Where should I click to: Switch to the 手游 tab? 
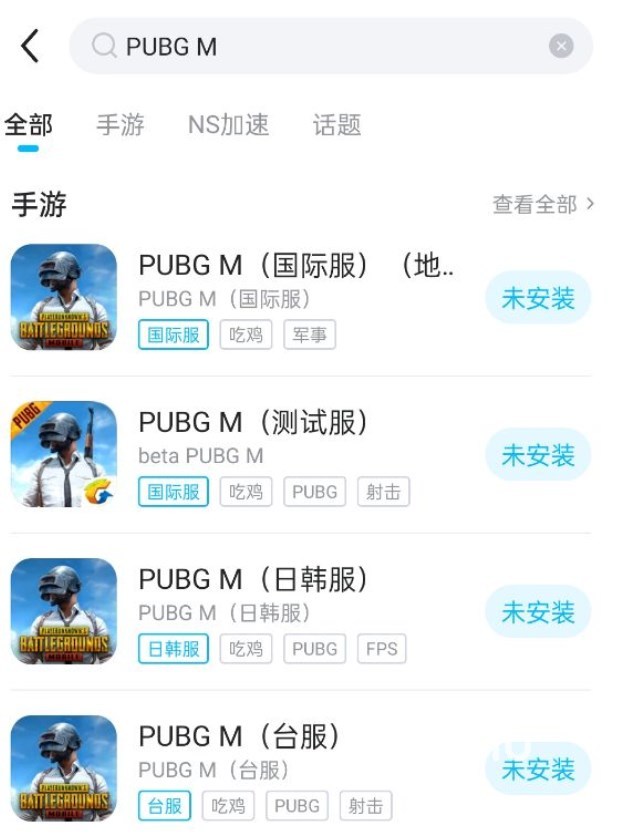coord(120,125)
